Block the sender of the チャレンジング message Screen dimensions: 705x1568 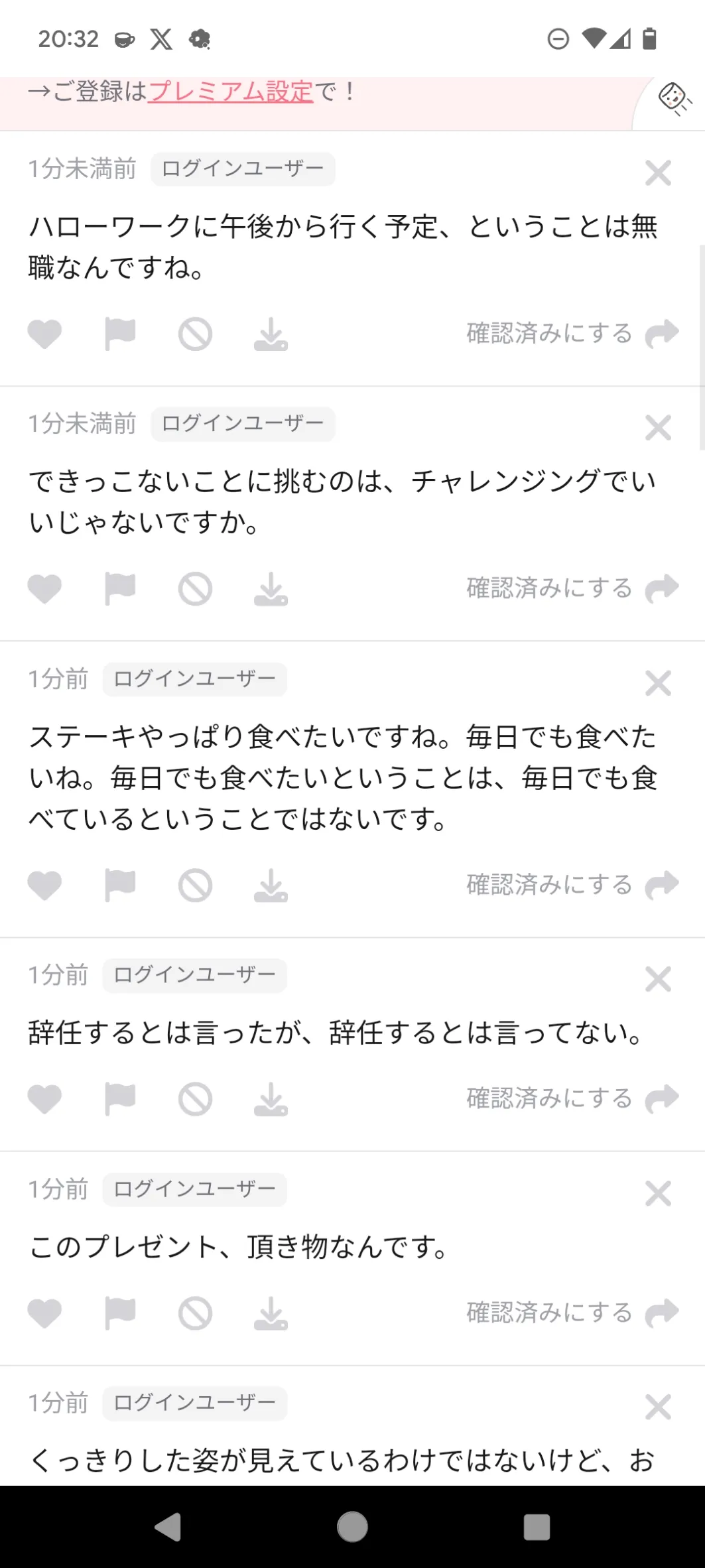(x=195, y=589)
